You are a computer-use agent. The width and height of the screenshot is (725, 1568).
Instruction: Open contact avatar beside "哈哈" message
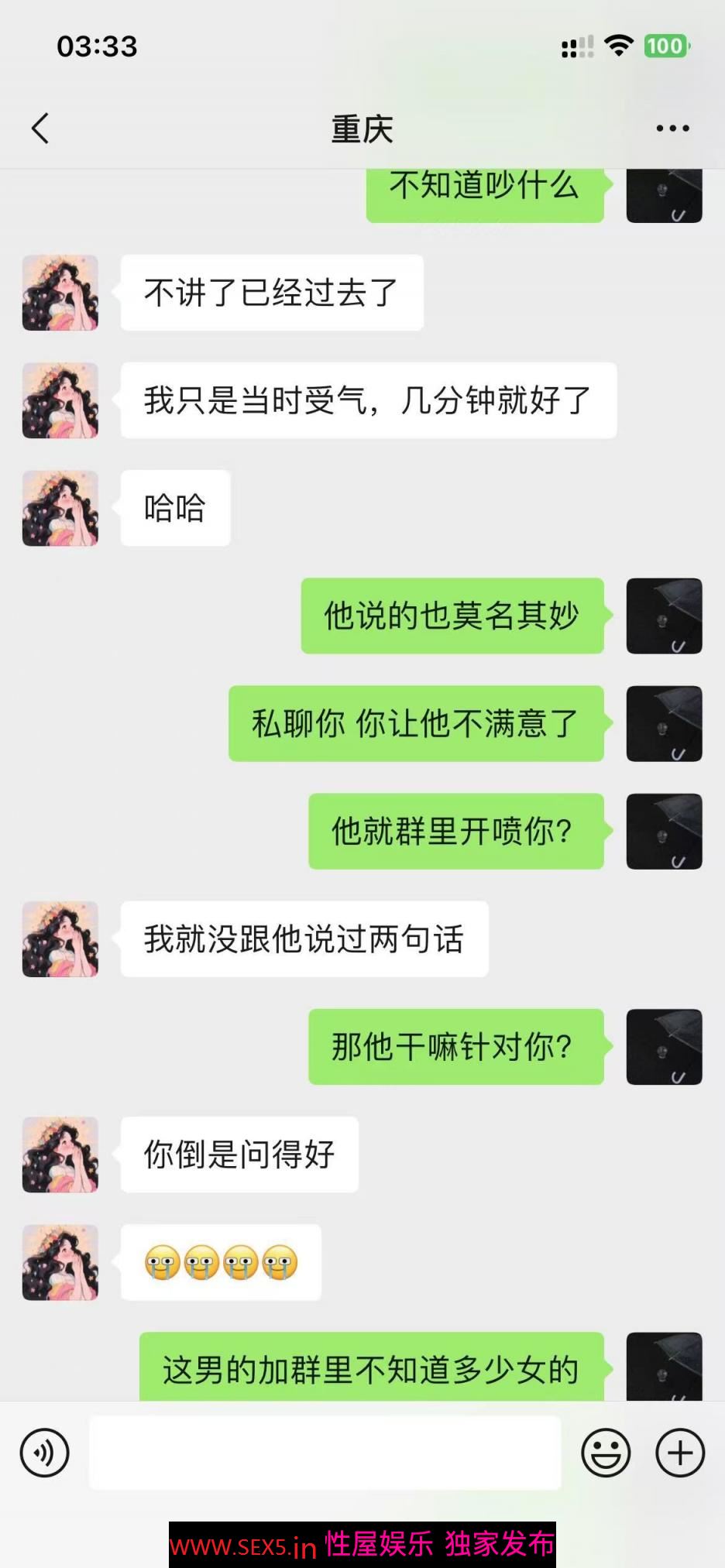[60, 509]
